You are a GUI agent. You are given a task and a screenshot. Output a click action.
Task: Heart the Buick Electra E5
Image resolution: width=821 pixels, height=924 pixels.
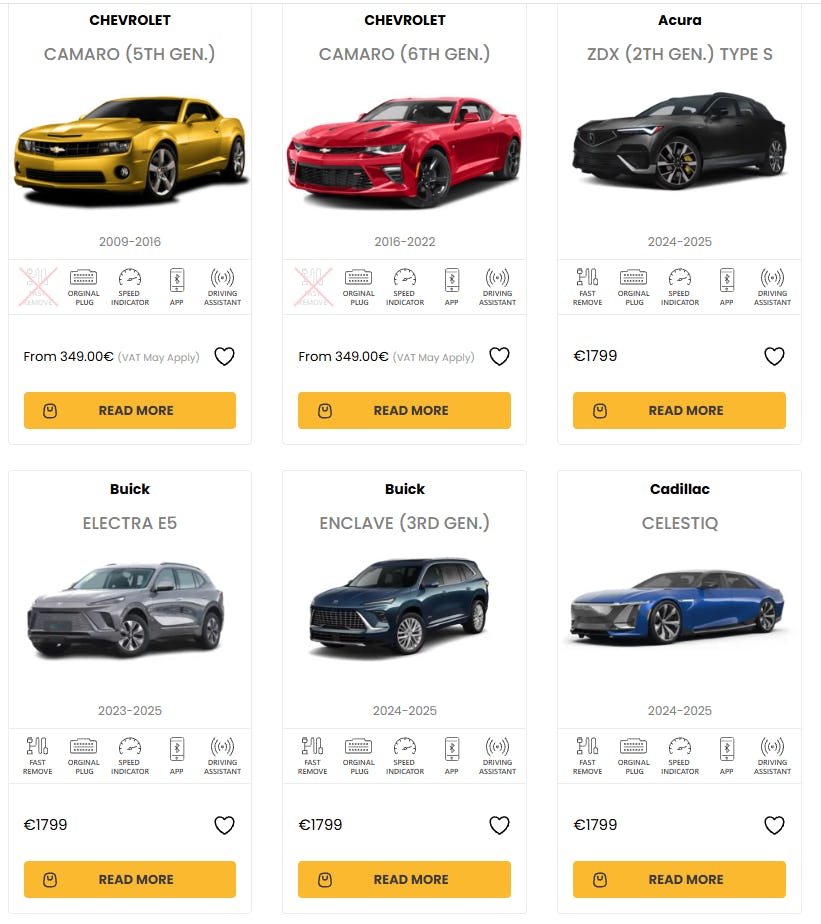click(x=224, y=825)
